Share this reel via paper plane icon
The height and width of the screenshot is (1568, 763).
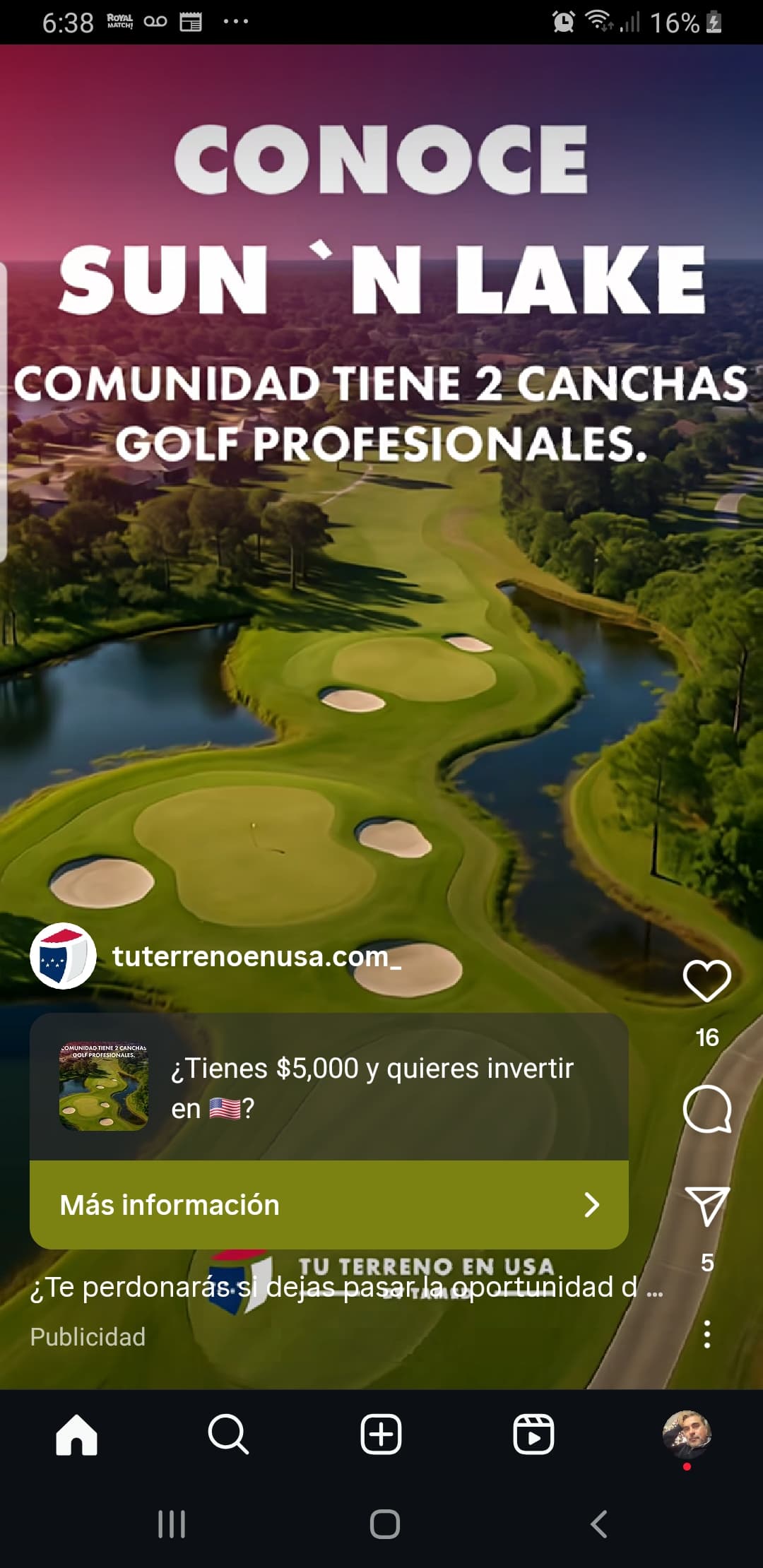[706, 1205]
